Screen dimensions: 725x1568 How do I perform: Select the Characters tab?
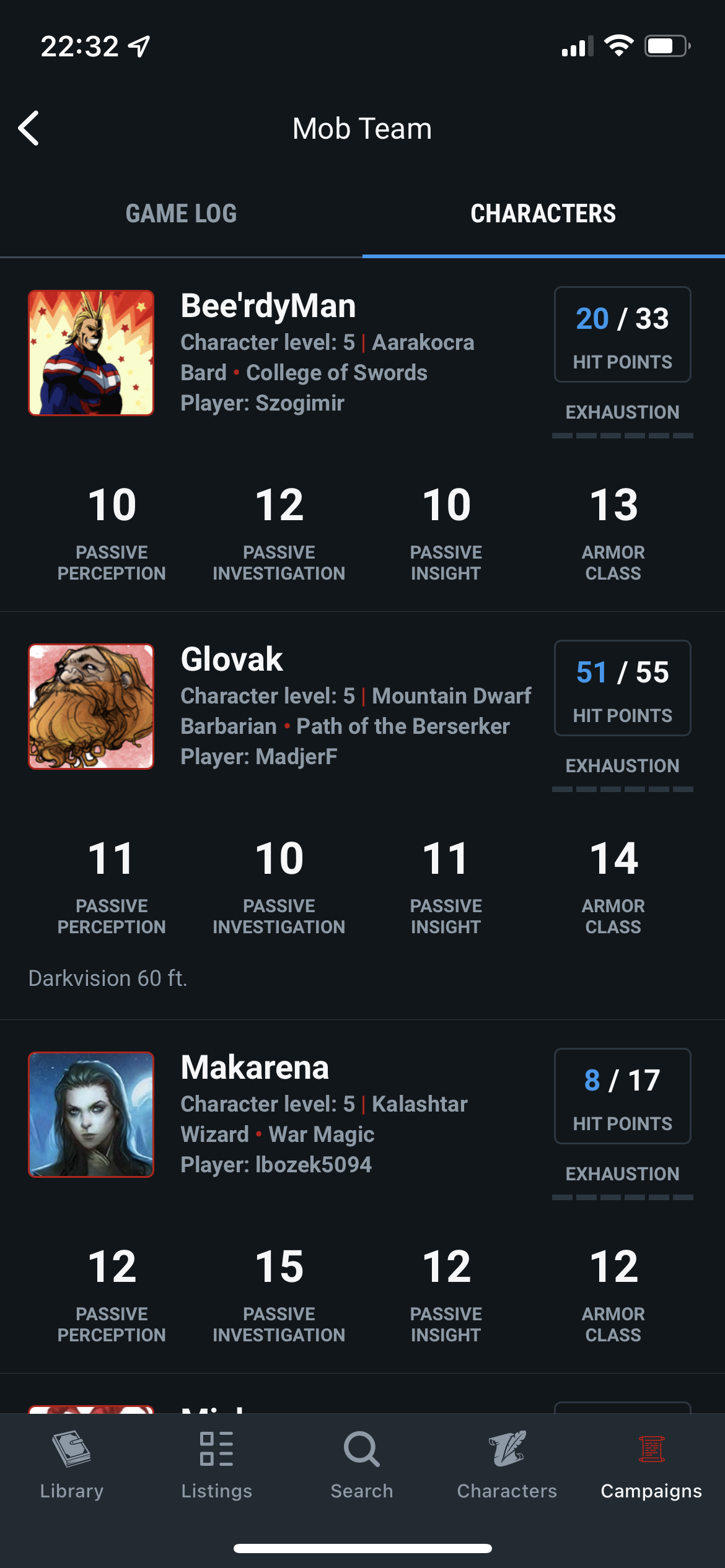click(543, 214)
